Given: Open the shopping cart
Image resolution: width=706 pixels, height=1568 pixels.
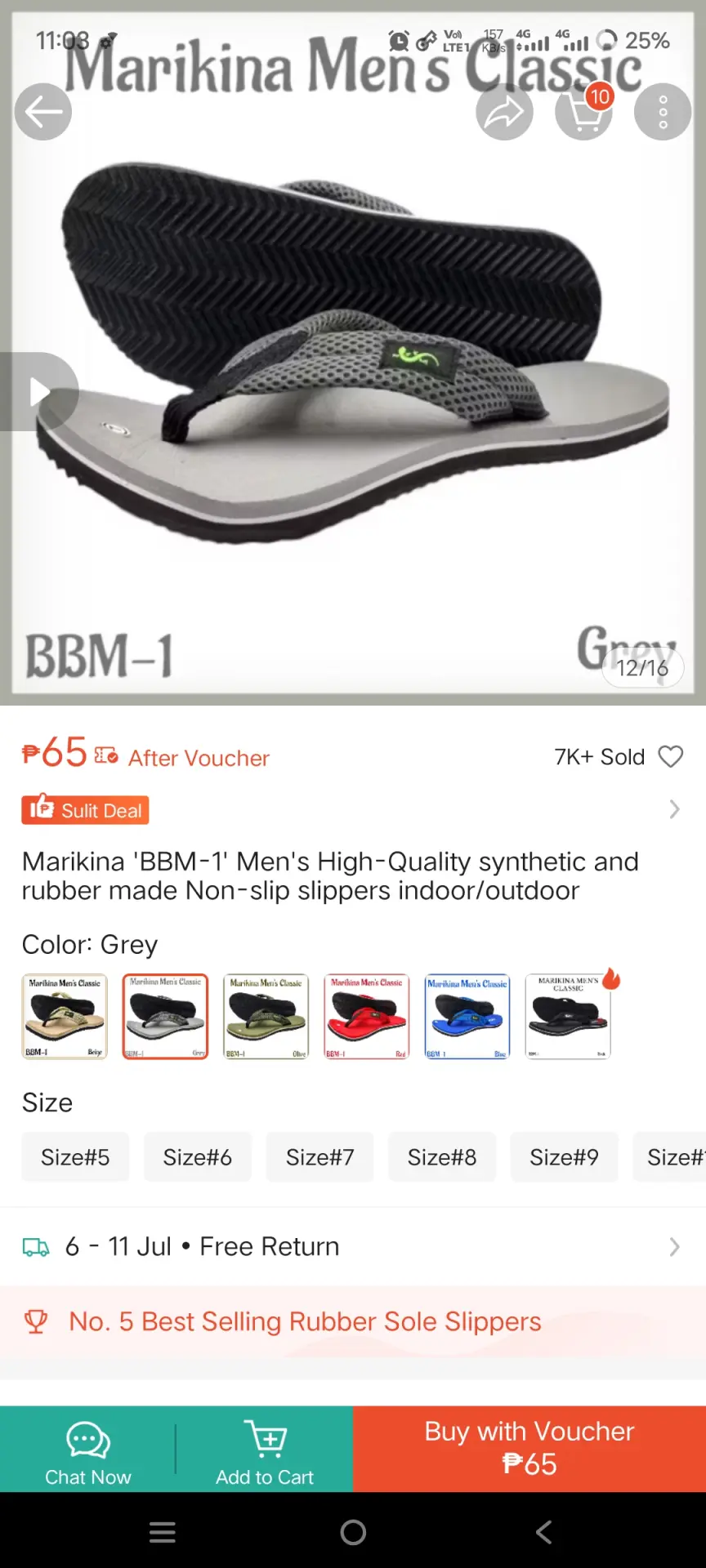Looking at the screenshot, I should point(583,112).
